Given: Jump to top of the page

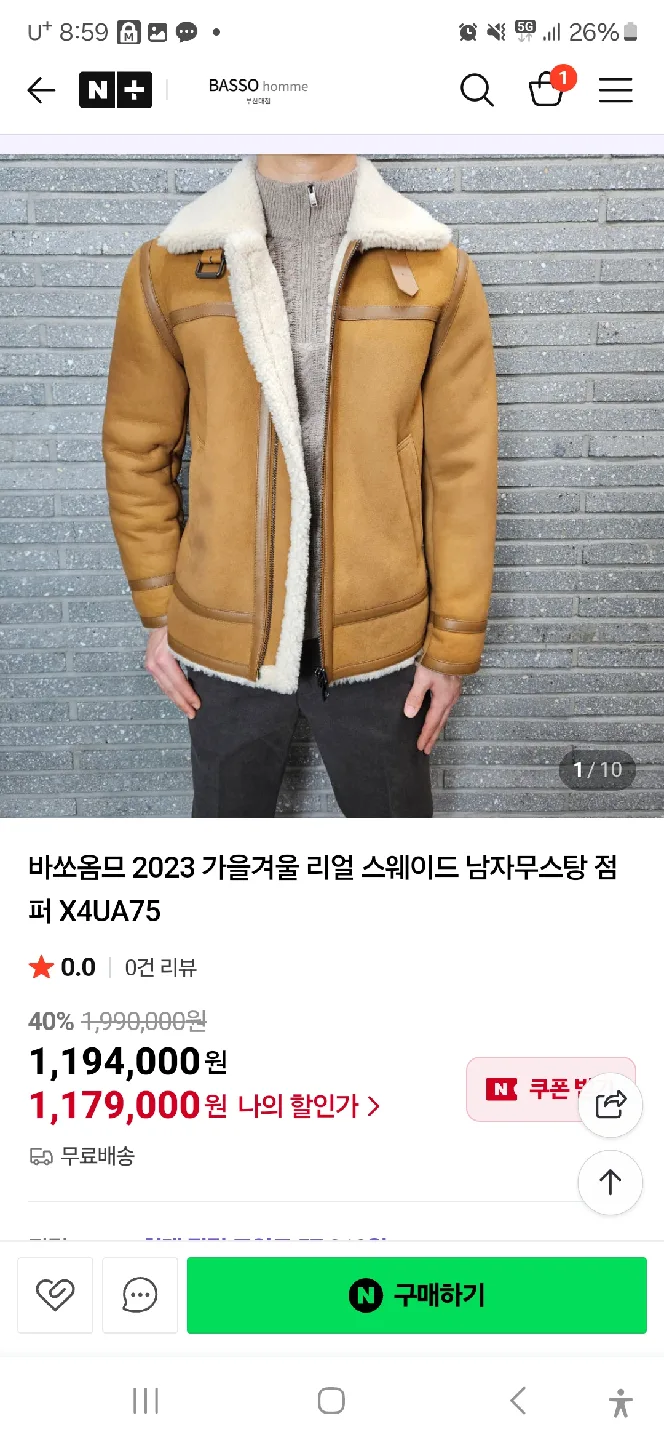Looking at the screenshot, I should coord(610,1183).
